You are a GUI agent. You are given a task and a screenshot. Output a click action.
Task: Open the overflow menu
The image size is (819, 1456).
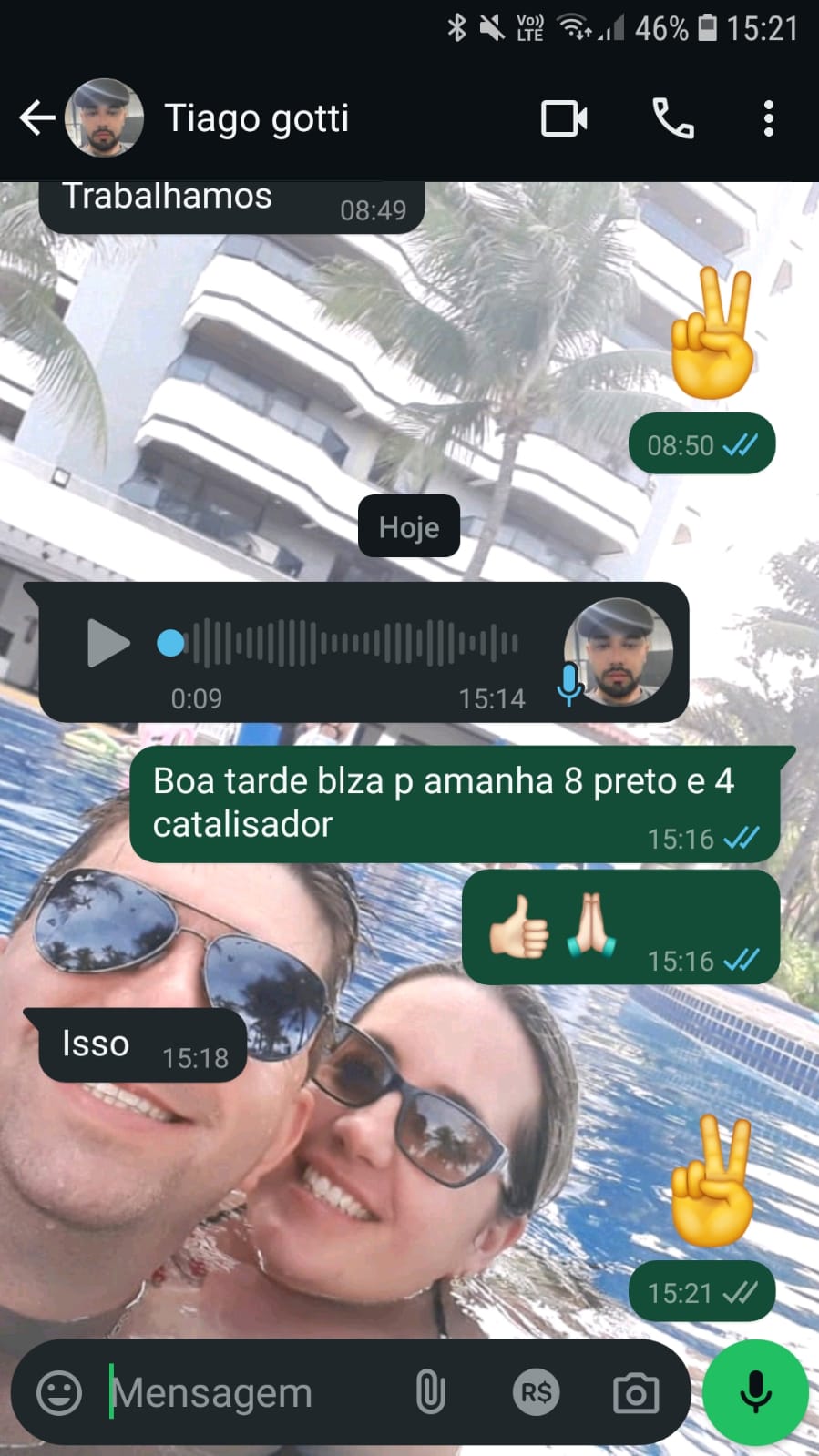(768, 118)
